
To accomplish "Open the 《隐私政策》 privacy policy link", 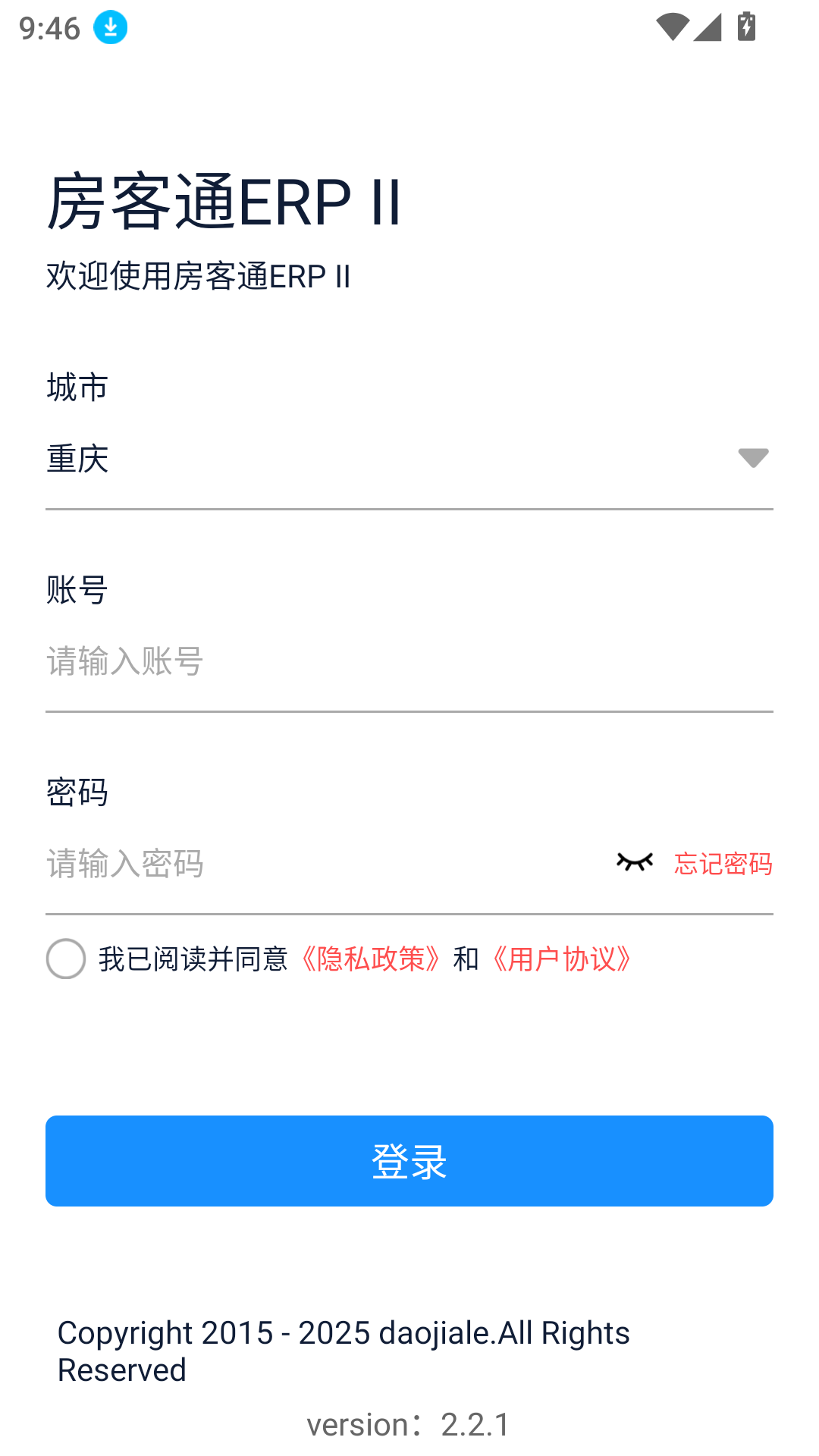I will [370, 959].
